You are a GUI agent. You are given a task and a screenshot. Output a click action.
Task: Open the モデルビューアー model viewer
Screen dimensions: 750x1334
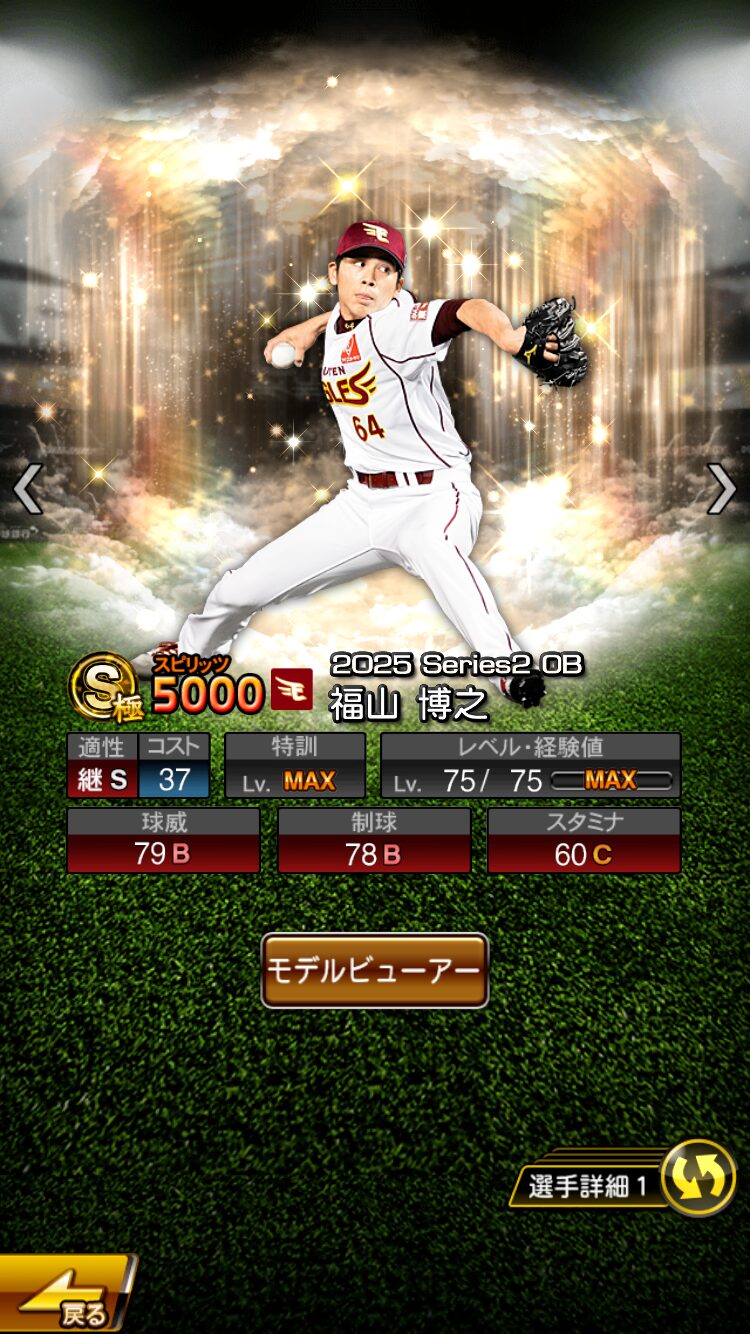(x=374, y=970)
